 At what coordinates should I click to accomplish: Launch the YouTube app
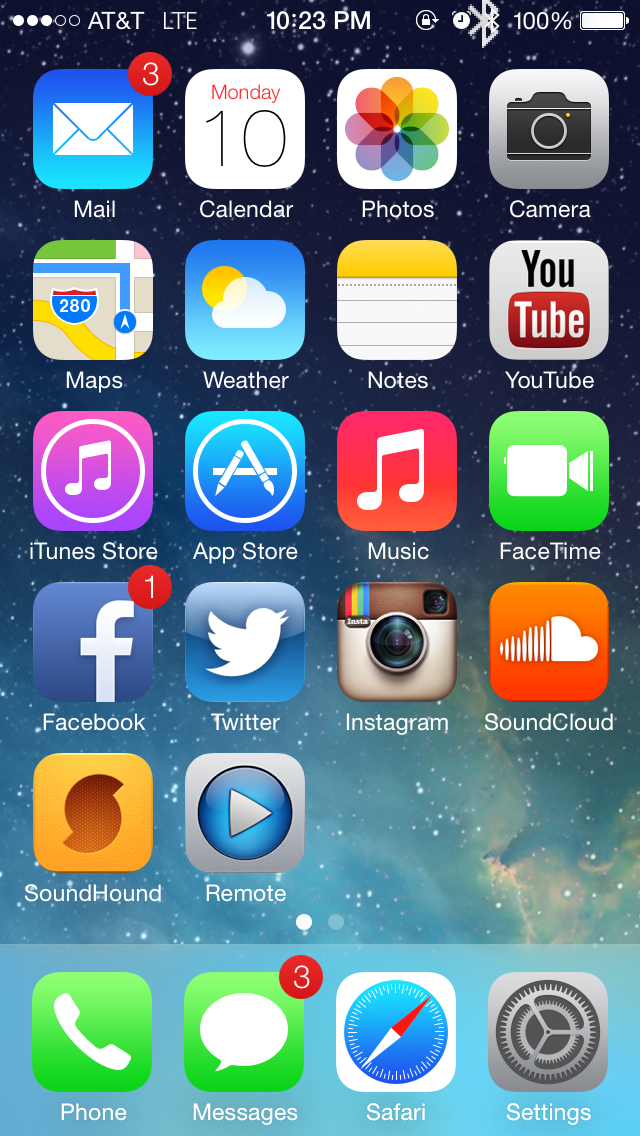[x=549, y=300]
